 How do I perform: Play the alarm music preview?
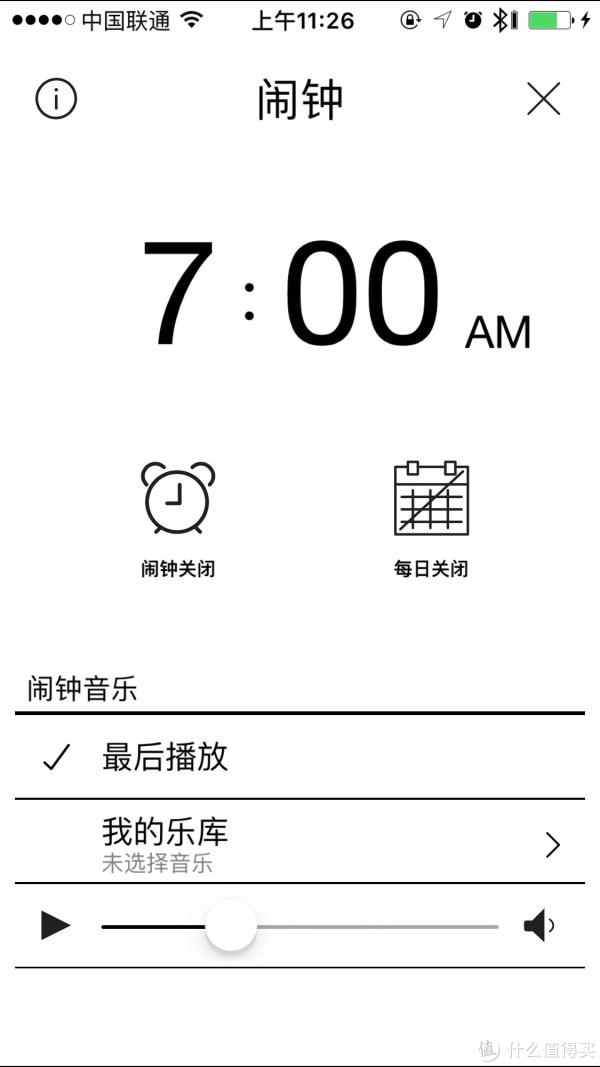[x=55, y=926]
